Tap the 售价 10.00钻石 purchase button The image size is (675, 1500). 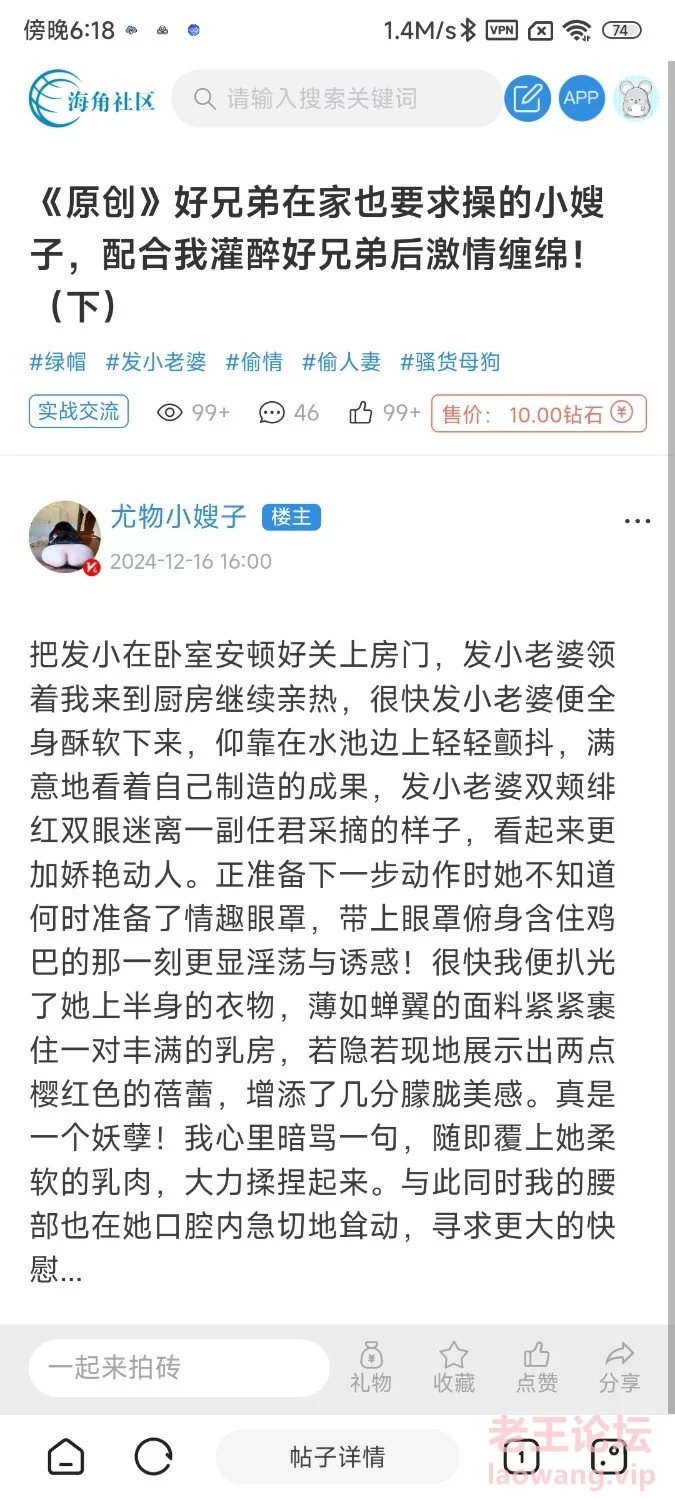coord(539,413)
